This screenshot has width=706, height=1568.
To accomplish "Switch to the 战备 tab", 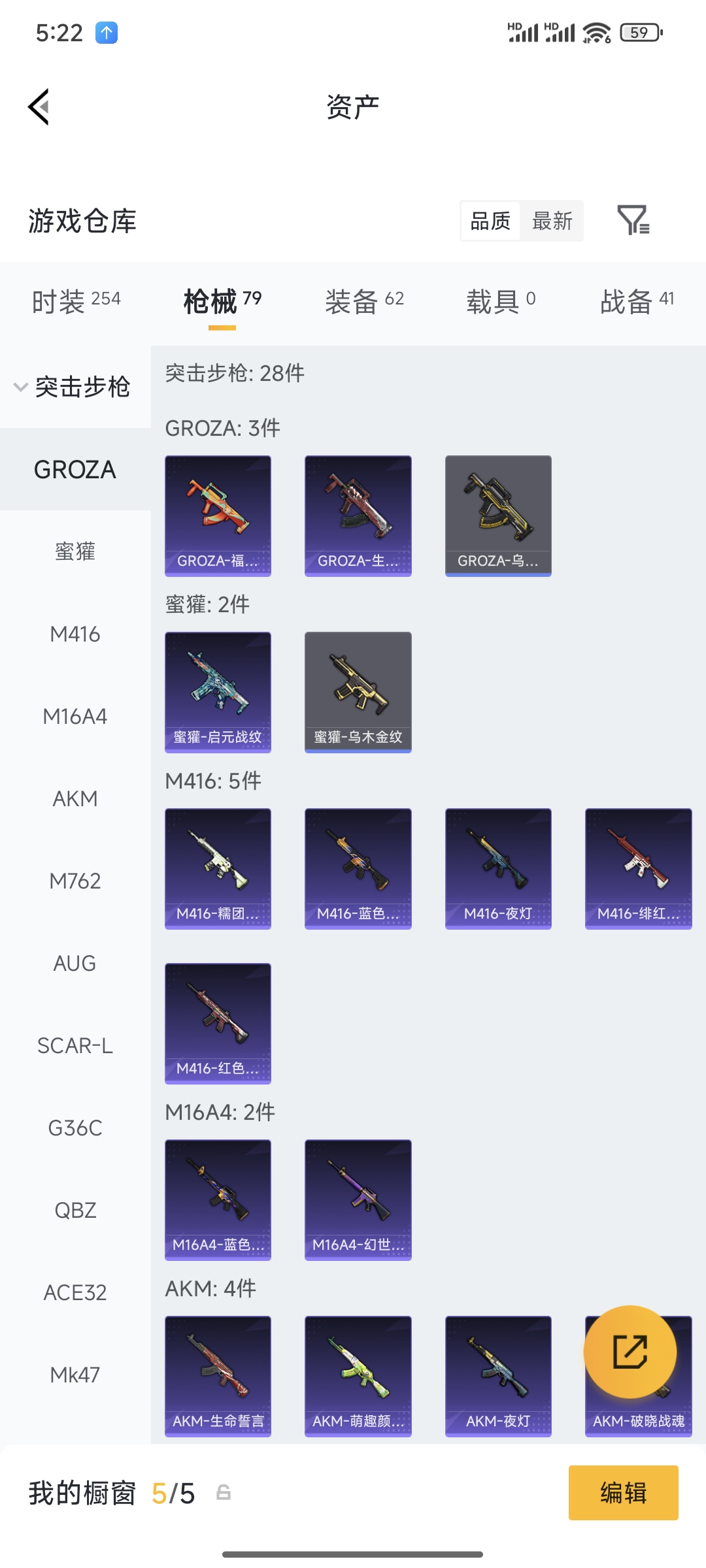I will coord(637,301).
